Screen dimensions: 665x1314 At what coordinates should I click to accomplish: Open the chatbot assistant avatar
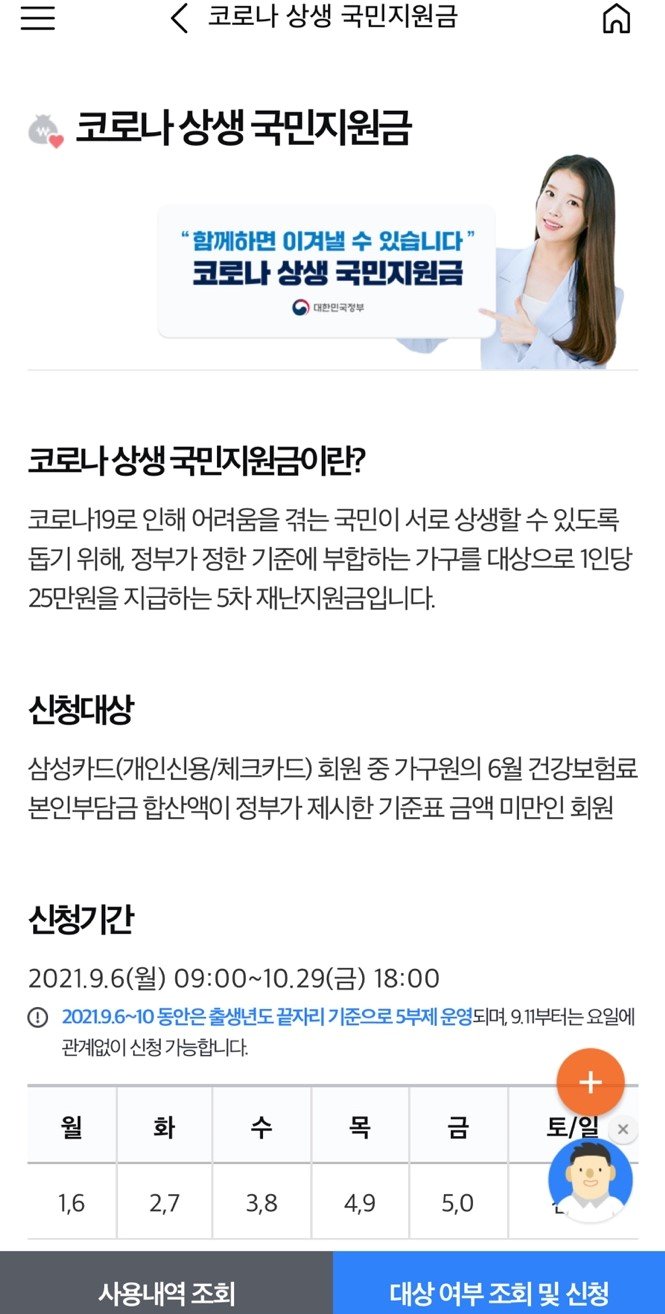(x=590, y=1180)
